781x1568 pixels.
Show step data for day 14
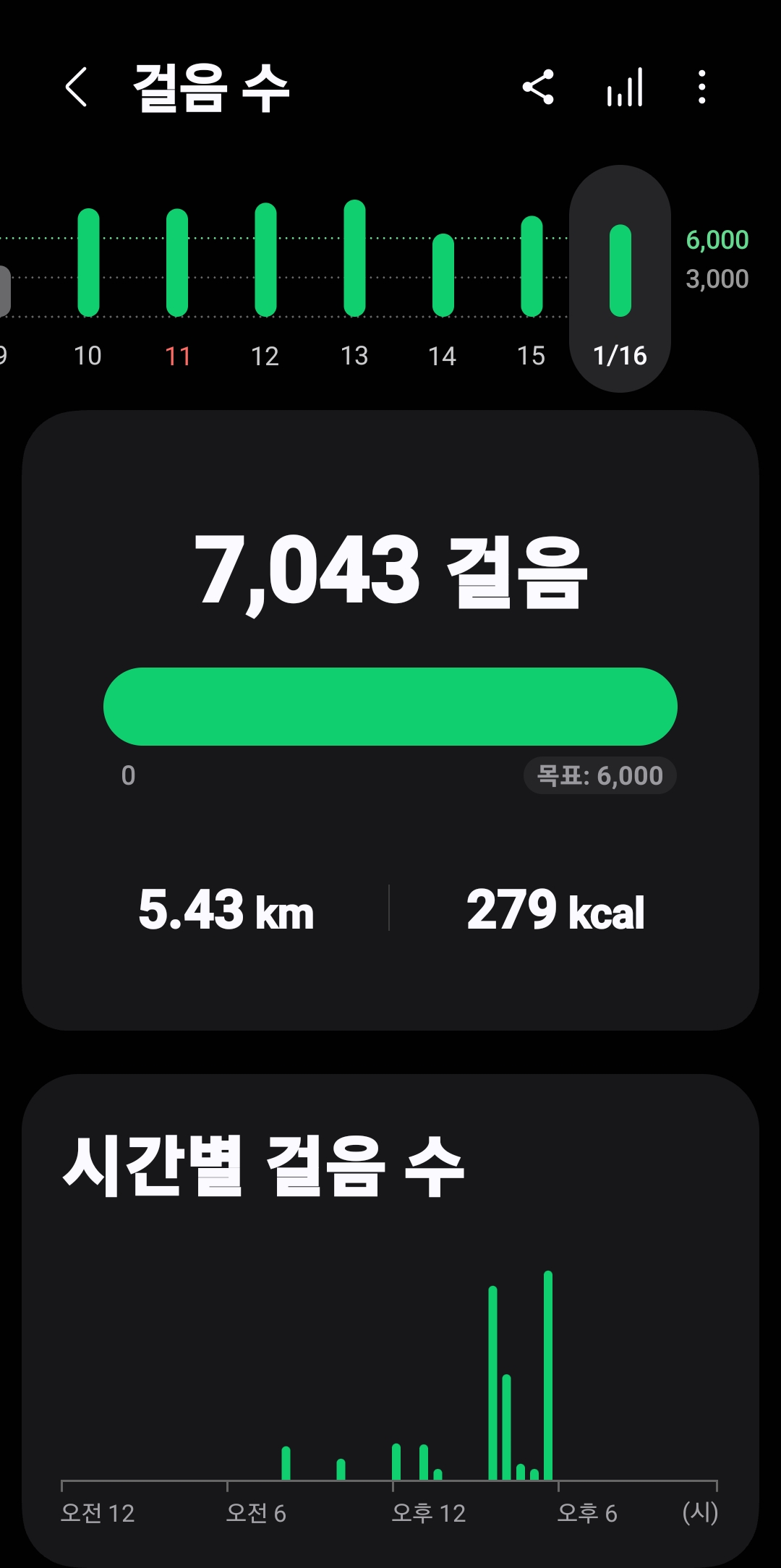point(443,276)
